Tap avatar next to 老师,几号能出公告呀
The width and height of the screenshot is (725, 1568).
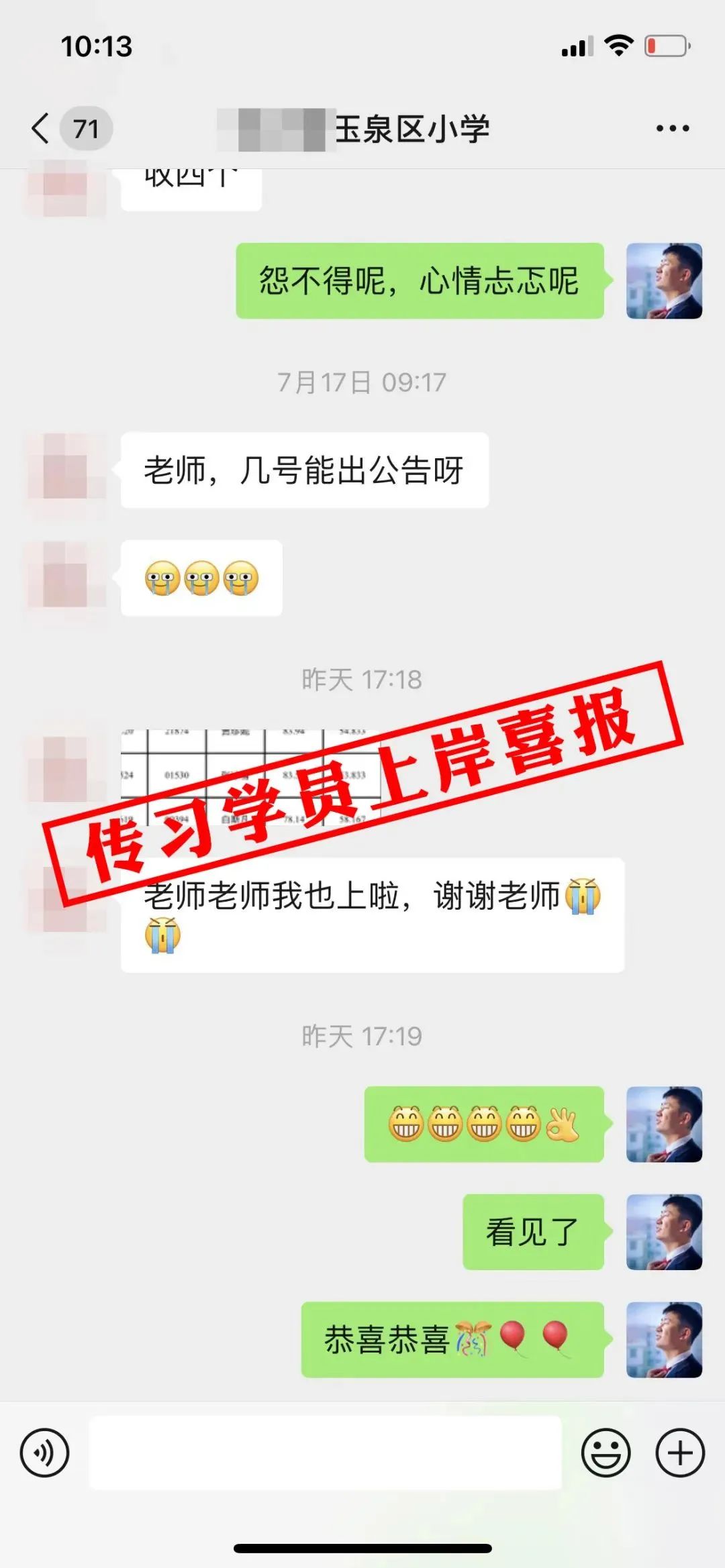coord(65,470)
